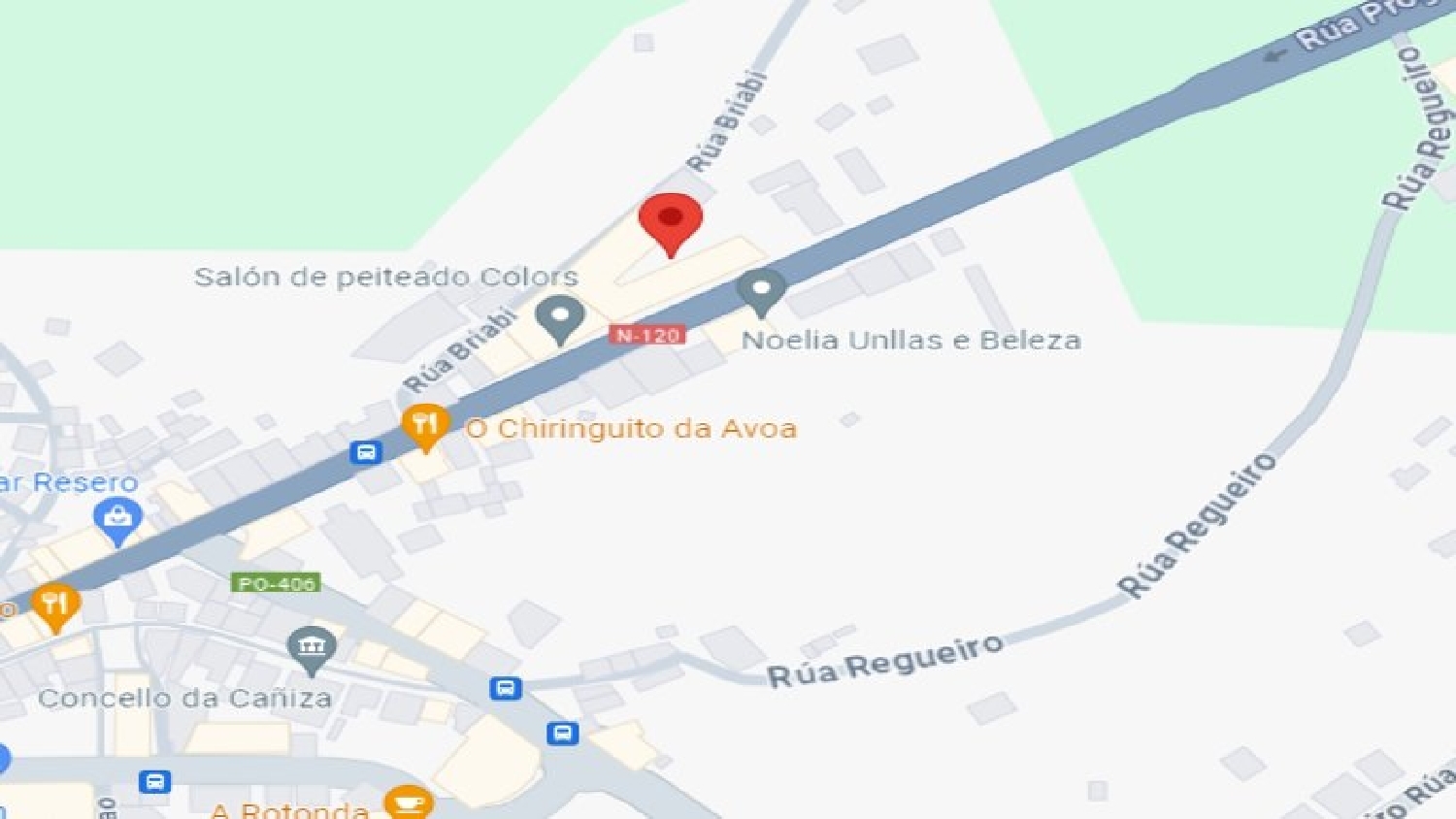Open O Chiringuito da Avoa restaurant marker

[425, 425]
